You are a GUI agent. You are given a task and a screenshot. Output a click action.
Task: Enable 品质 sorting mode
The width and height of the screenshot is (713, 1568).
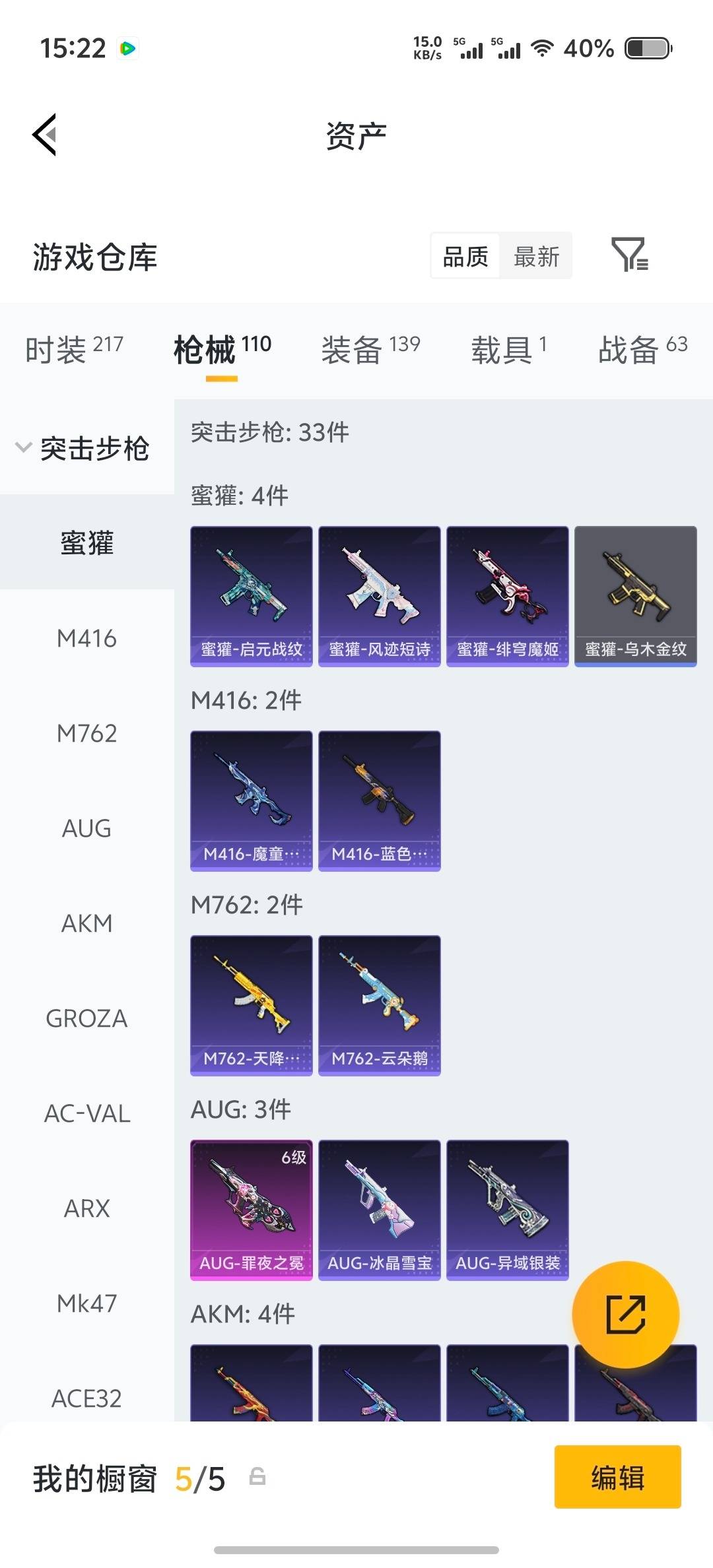[x=464, y=256]
